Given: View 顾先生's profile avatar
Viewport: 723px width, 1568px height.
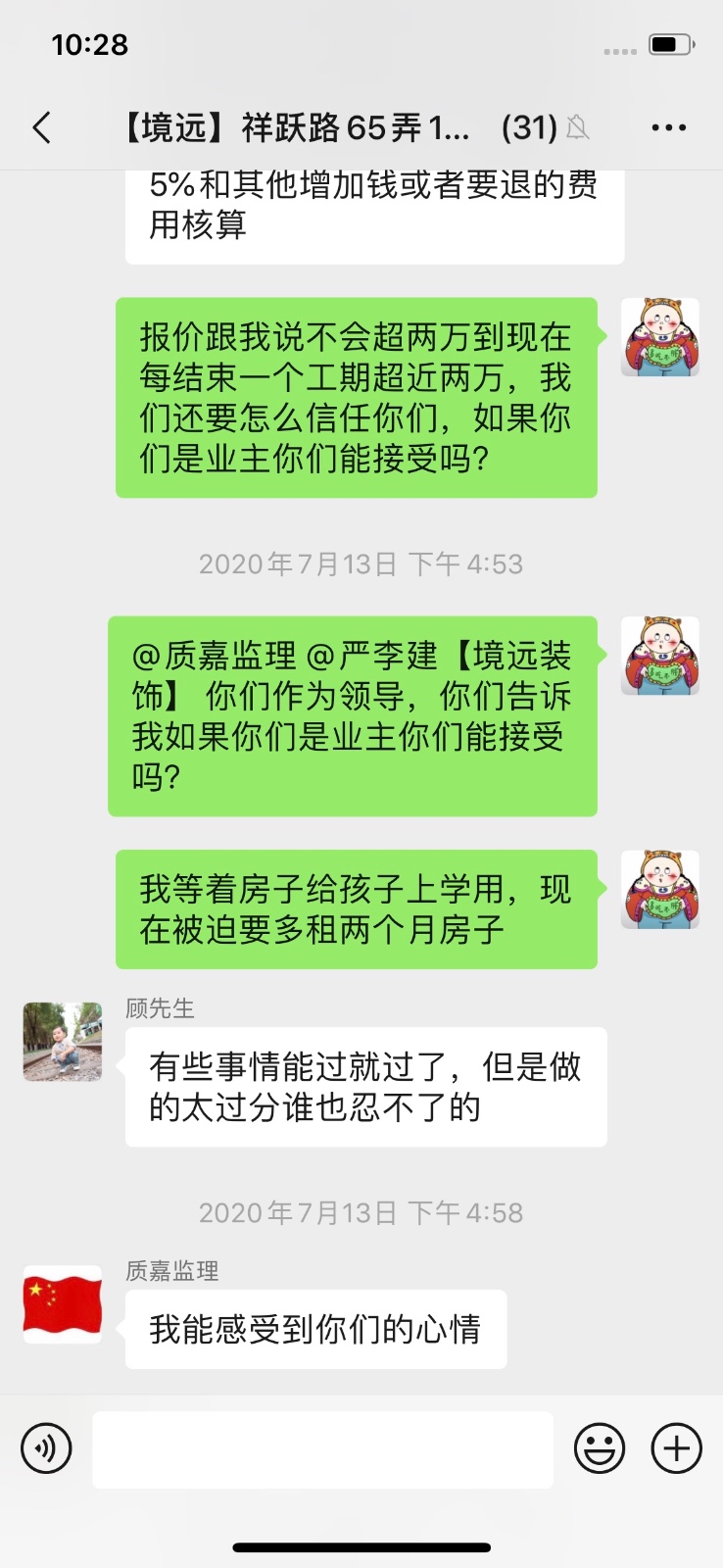Looking at the screenshot, I should [63, 1042].
